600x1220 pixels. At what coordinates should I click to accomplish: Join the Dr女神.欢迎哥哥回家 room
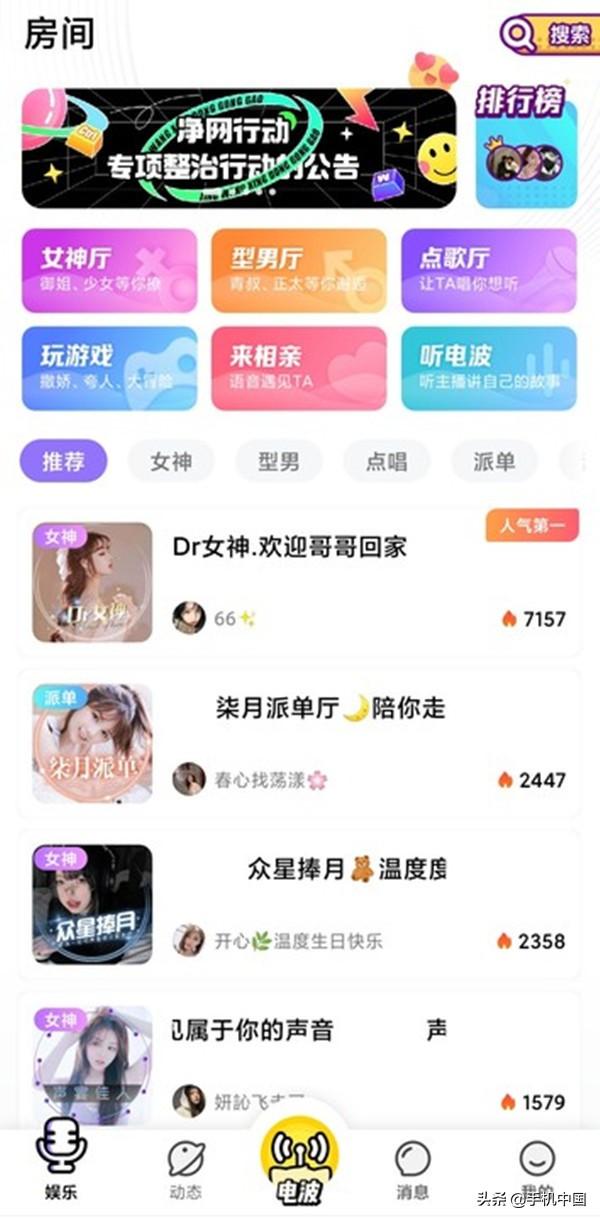click(300, 582)
